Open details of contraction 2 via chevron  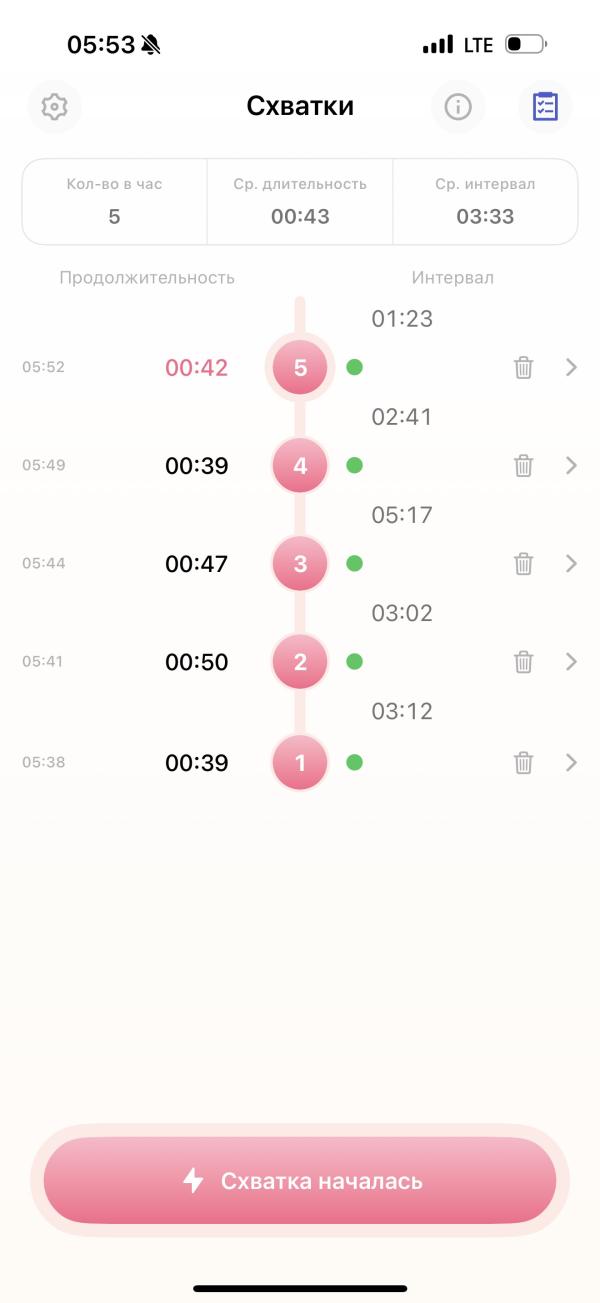click(x=571, y=661)
